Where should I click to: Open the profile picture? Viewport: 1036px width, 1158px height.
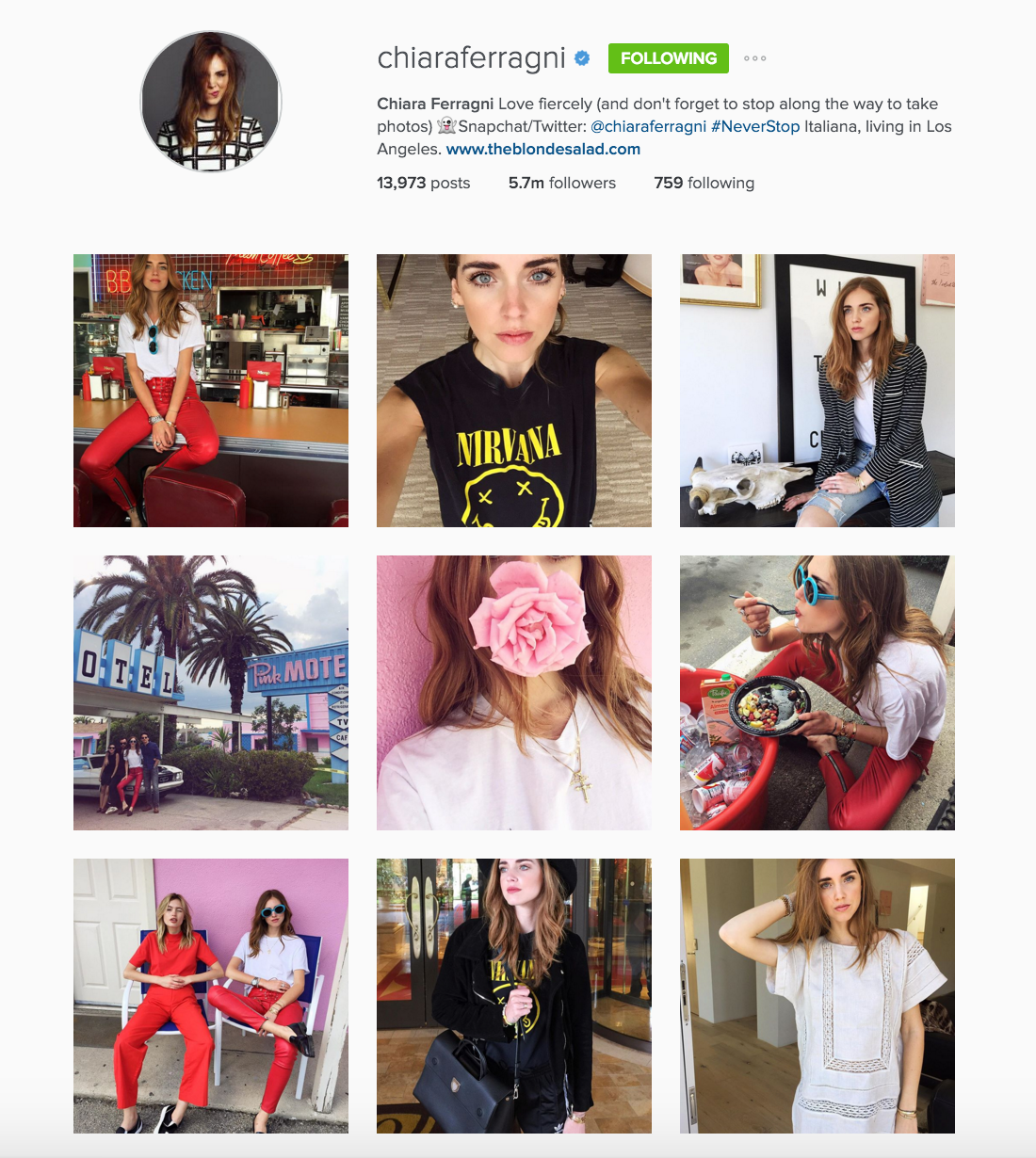tap(211, 102)
